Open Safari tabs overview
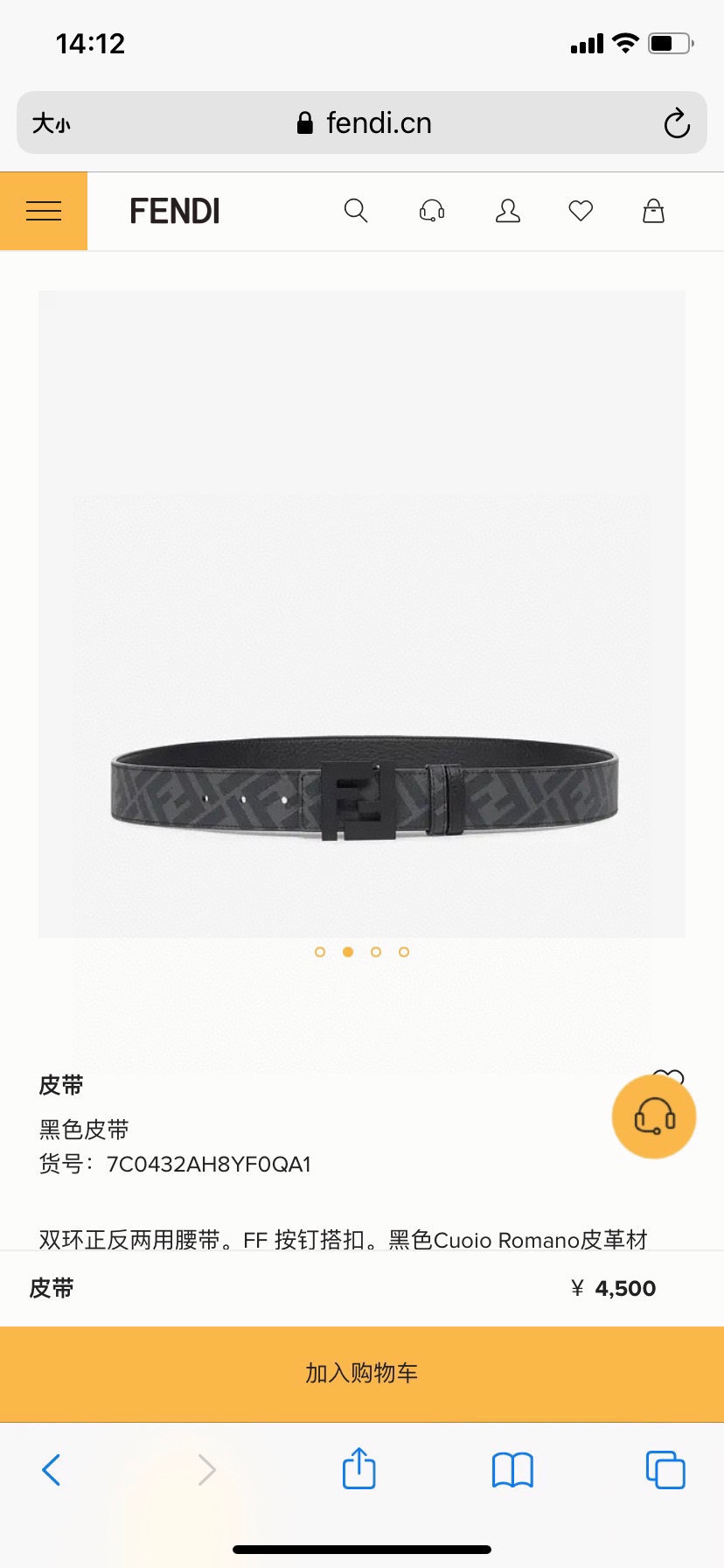The image size is (724, 1568). [665, 1470]
